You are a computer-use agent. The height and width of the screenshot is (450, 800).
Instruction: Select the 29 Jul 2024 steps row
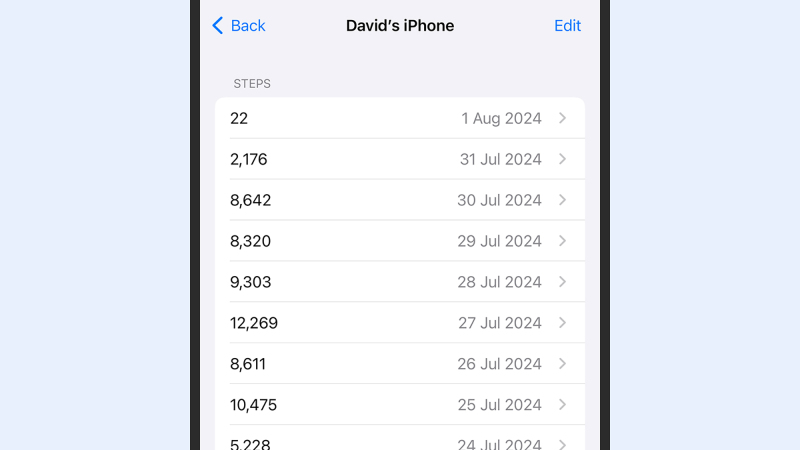[x=400, y=241]
